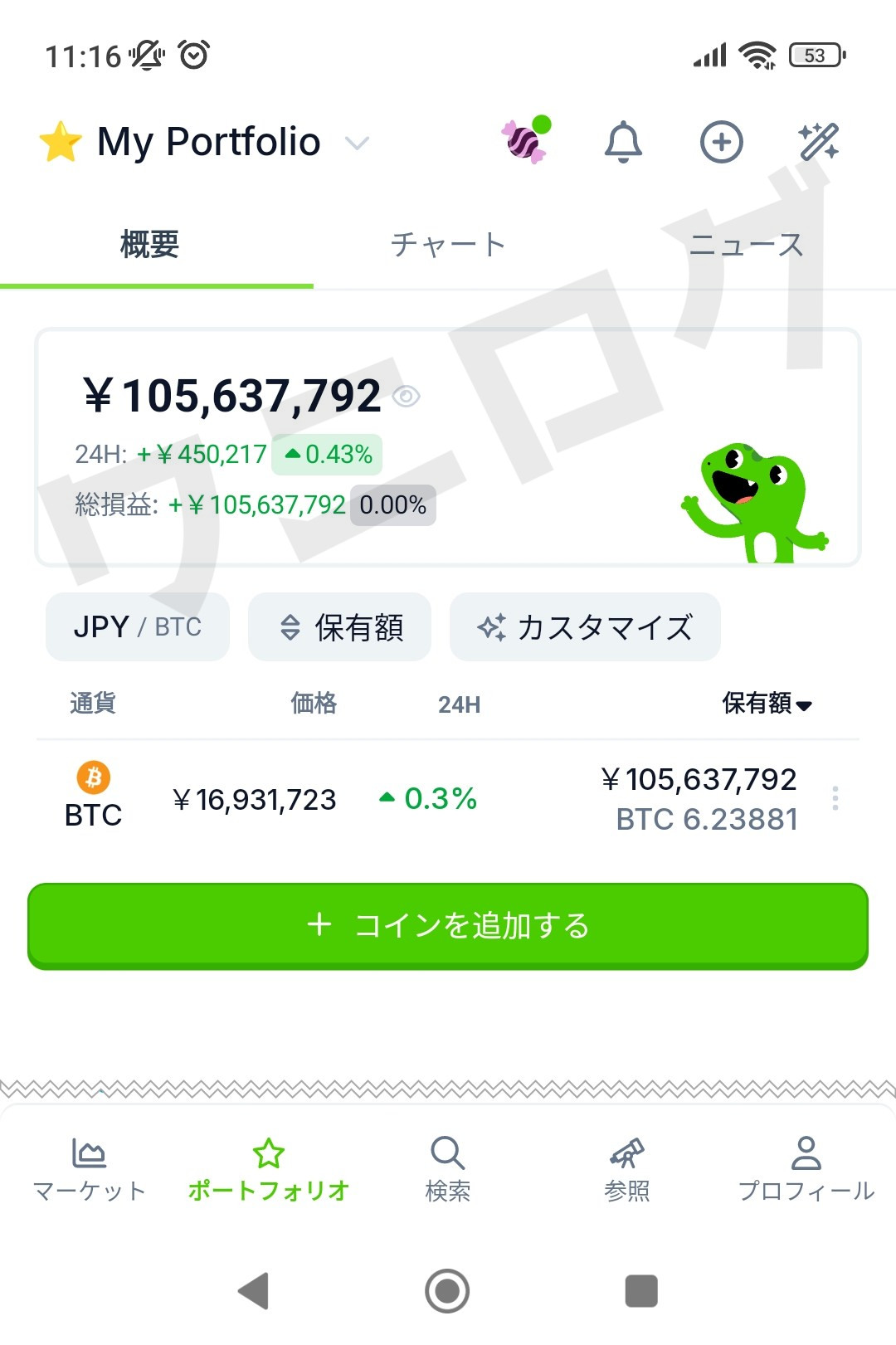Tap the 保有額 sort chip
896x1345 pixels.
(339, 627)
